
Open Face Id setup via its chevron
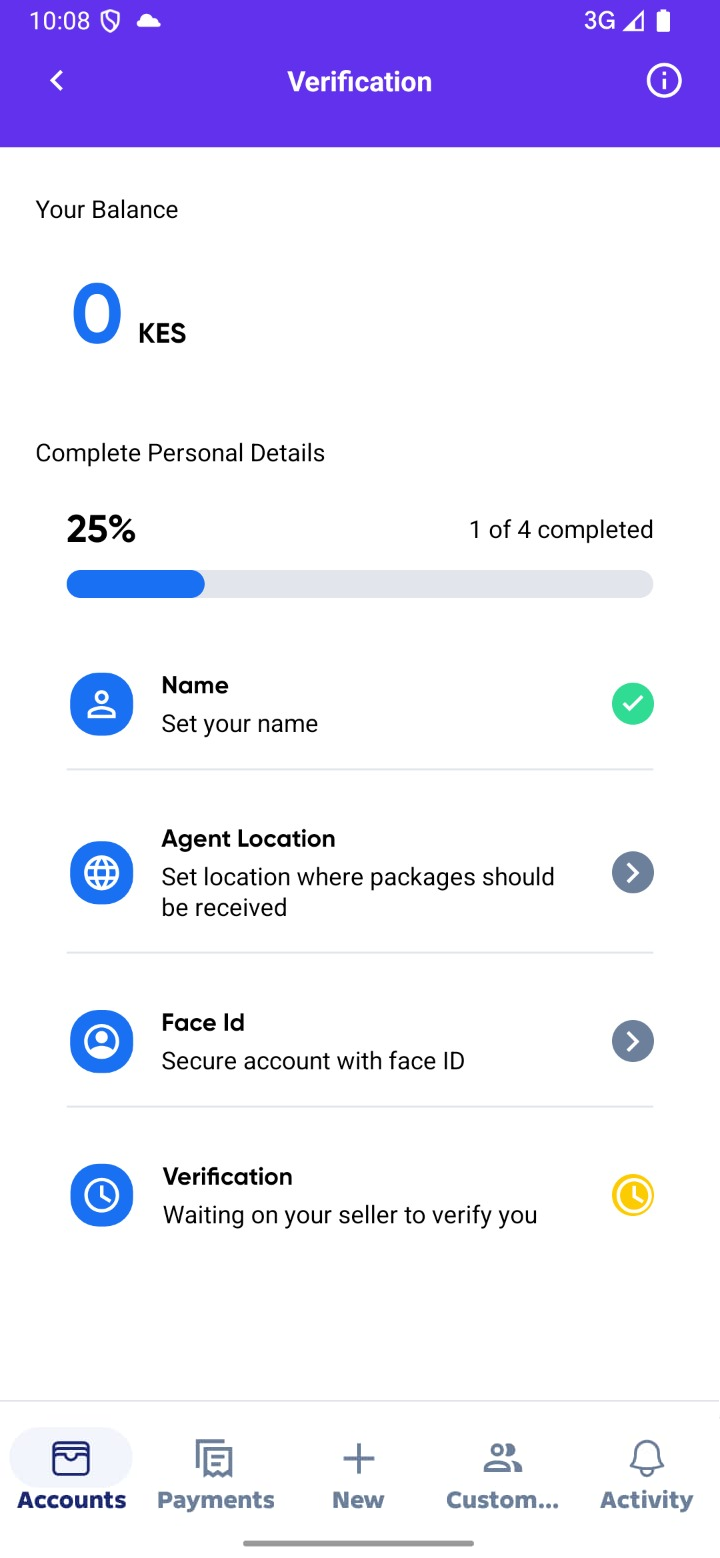click(x=633, y=1041)
